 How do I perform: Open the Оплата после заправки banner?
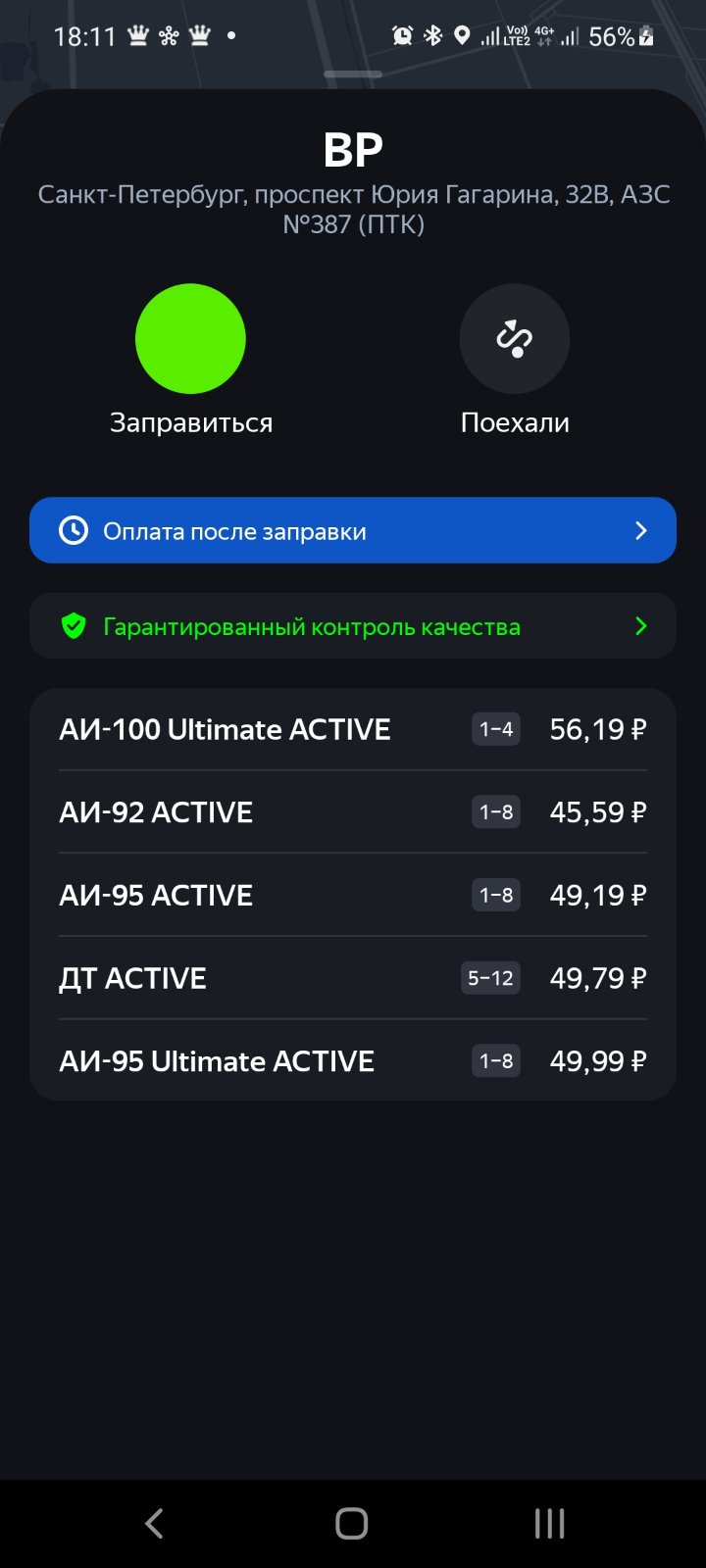[x=353, y=530]
